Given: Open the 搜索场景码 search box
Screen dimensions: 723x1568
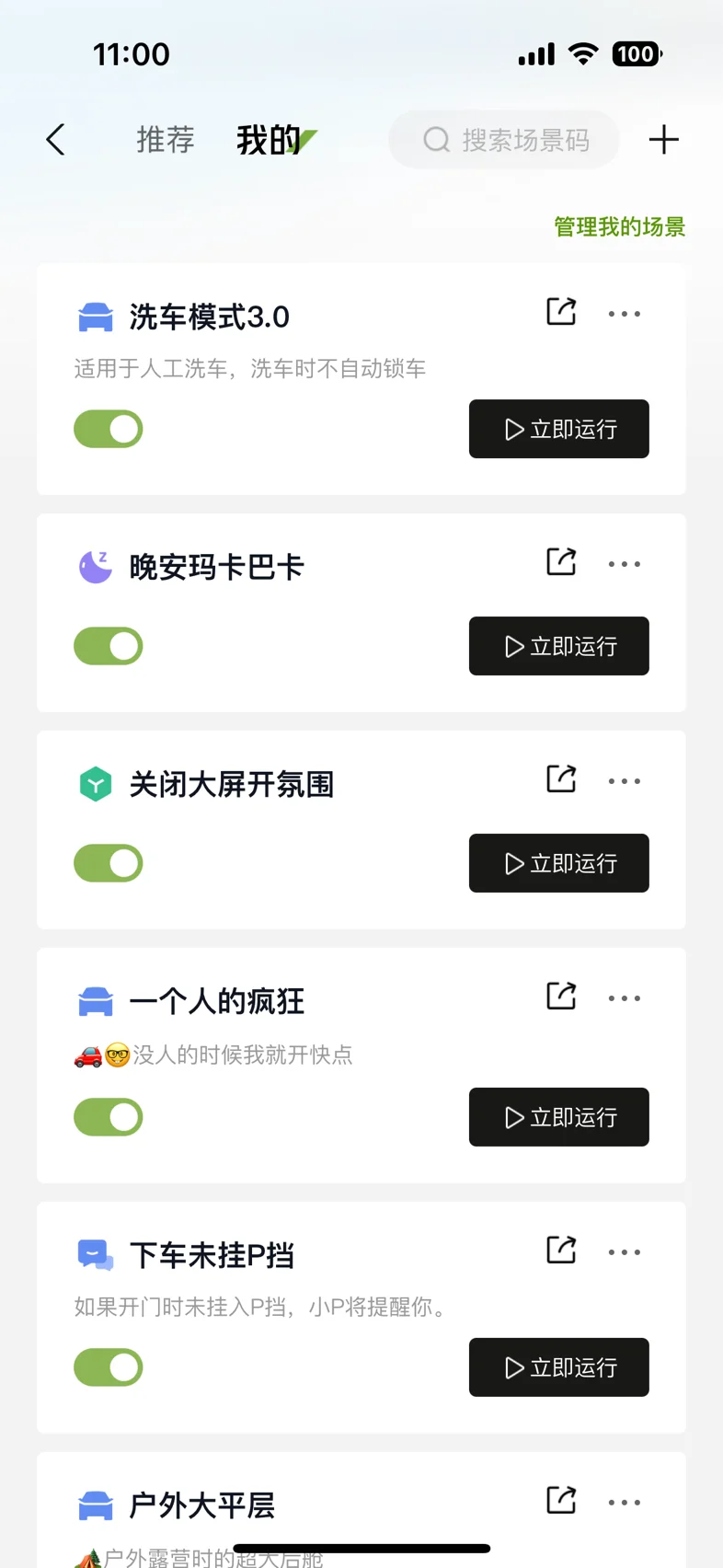Looking at the screenshot, I should click(x=504, y=140).
